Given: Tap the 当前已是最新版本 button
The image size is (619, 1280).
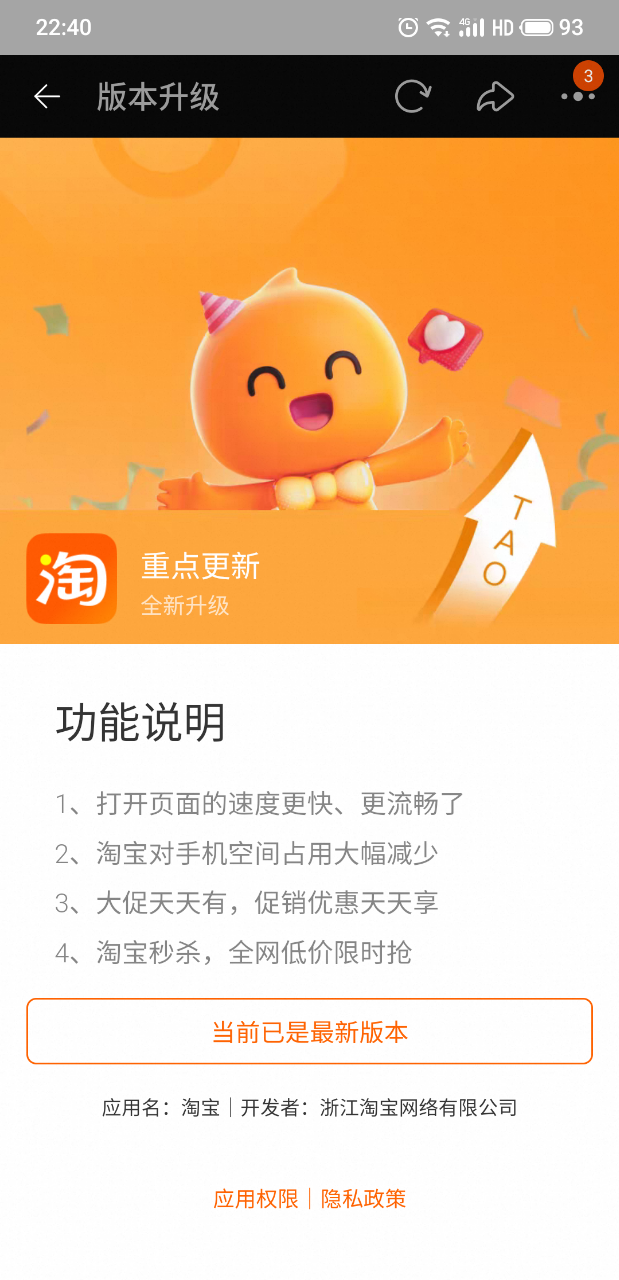Looking at the screenshot, I should 309,1032.
